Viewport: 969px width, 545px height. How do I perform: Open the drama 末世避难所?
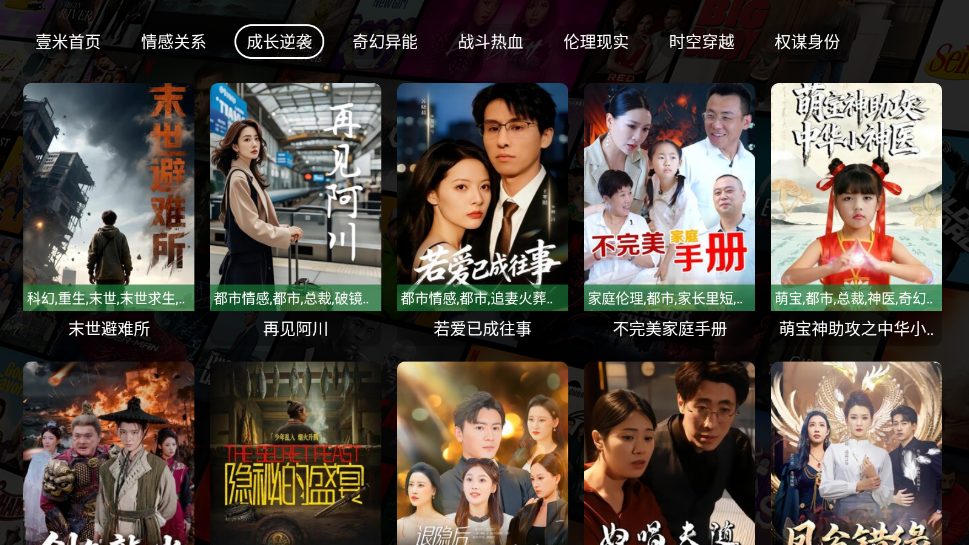pyautogui.click(x=108, y=196)
